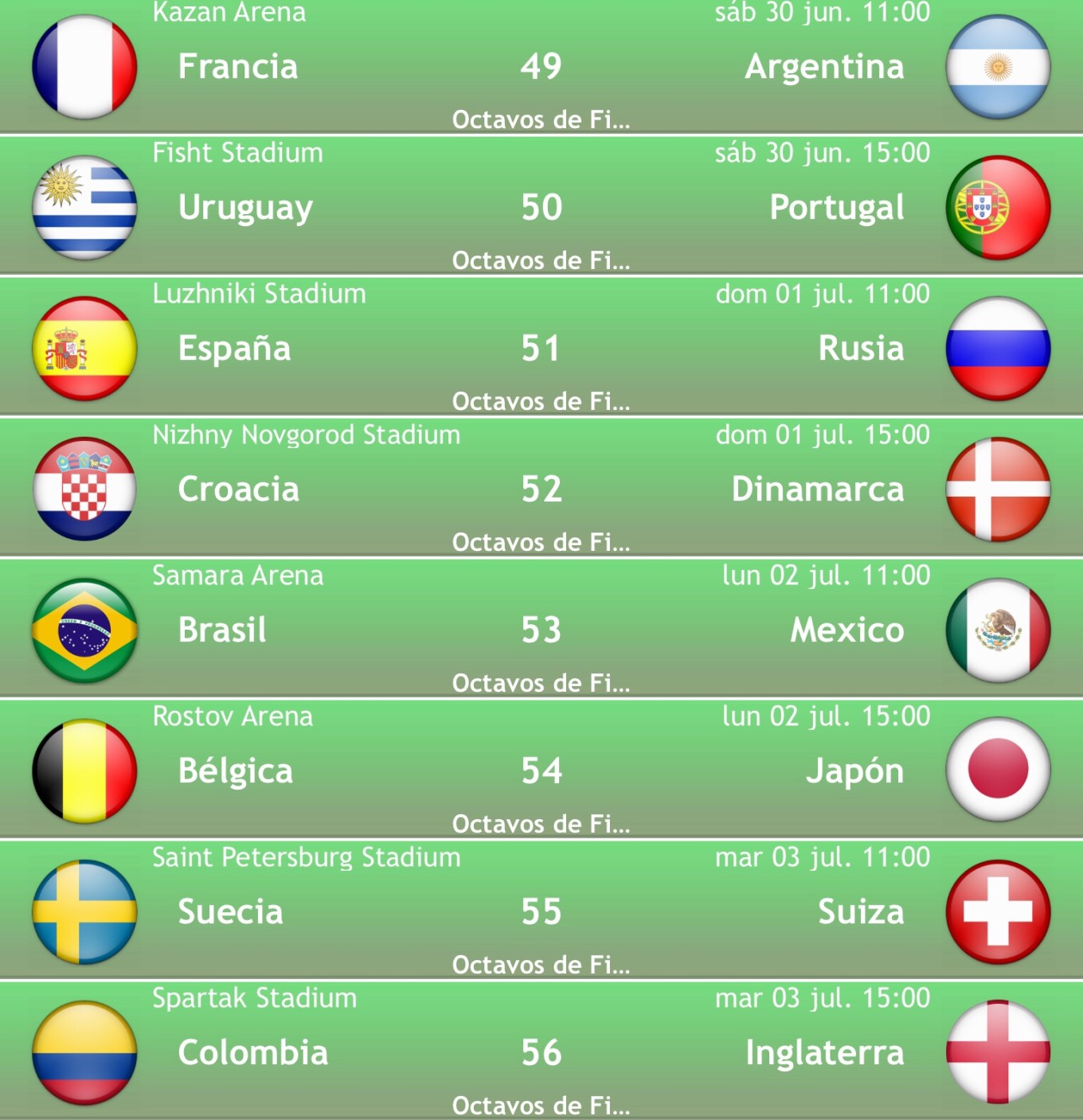Screen dimensions: 1083x1120
Task: View the Croacia vs Dinamarca match
Action: pyautogui.click(x=541, y=489)
